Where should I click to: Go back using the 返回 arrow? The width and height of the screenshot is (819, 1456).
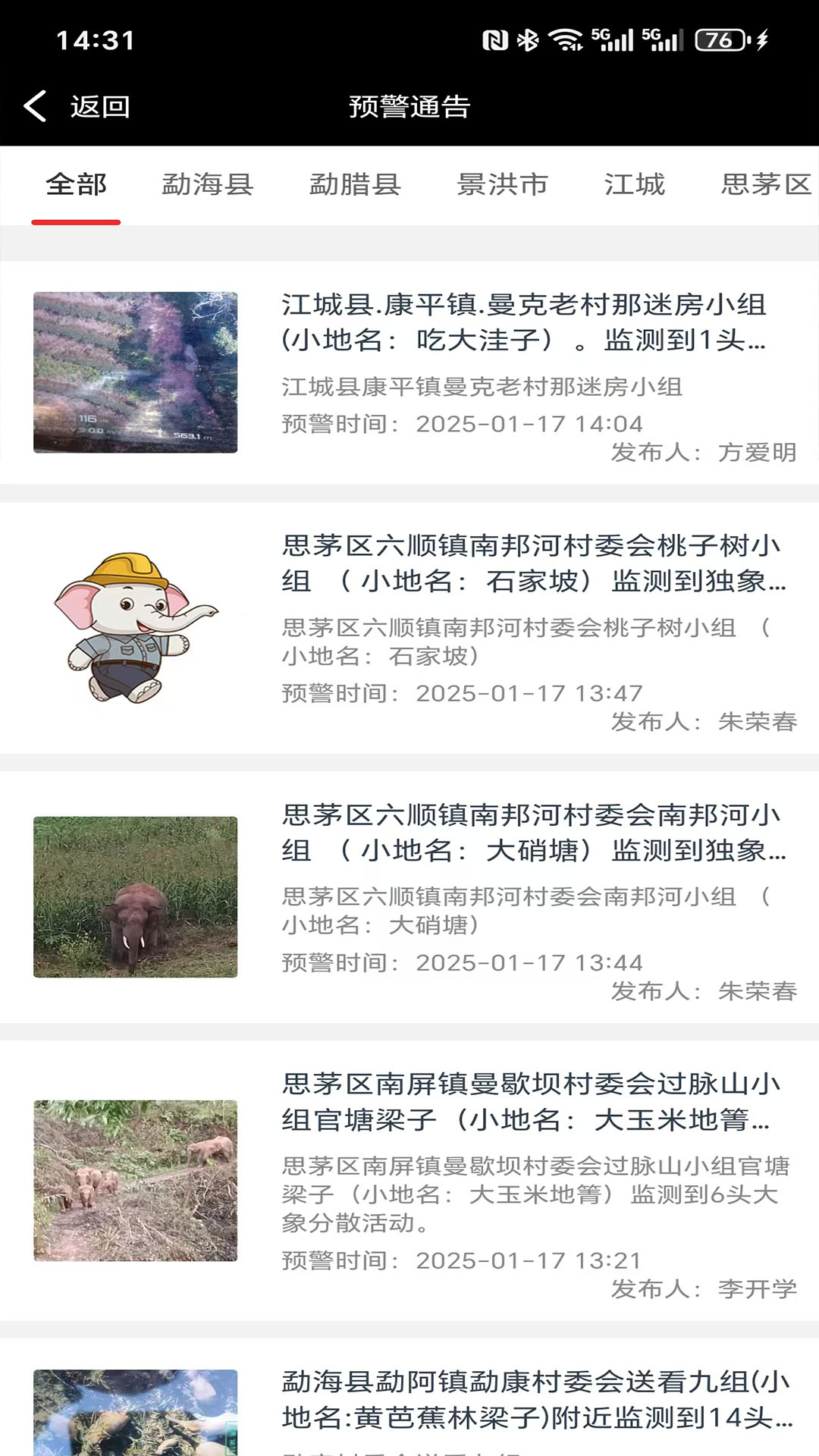coord(76,106)
